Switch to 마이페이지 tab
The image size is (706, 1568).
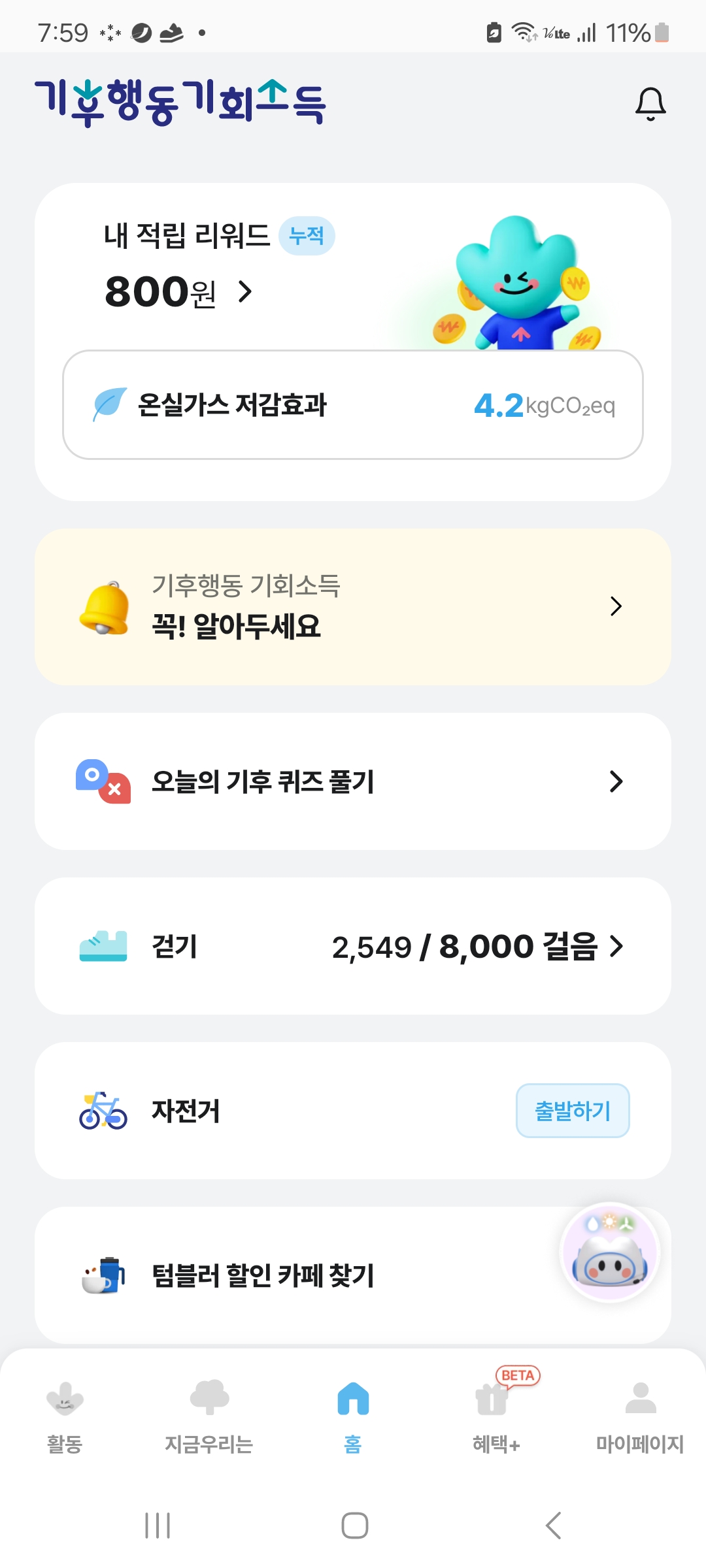point(640,1414)
